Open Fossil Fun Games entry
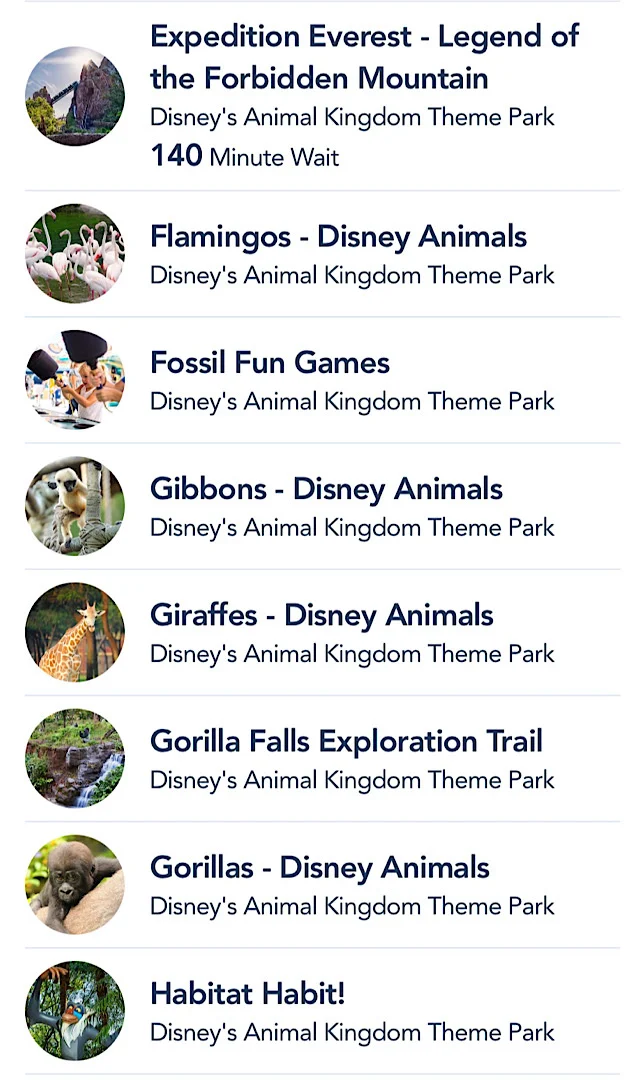 pos(322,380)
